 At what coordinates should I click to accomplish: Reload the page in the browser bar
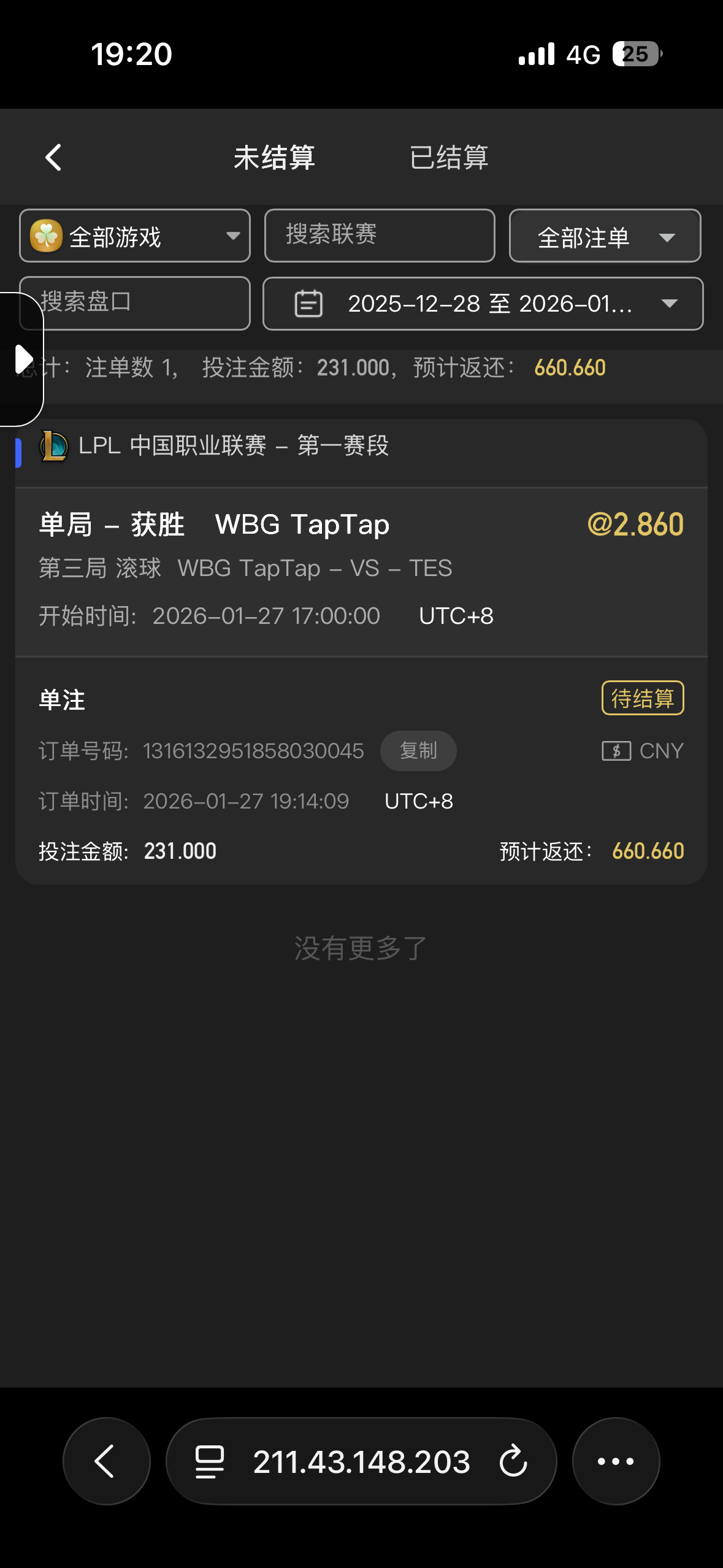(x=513, y=1461)
